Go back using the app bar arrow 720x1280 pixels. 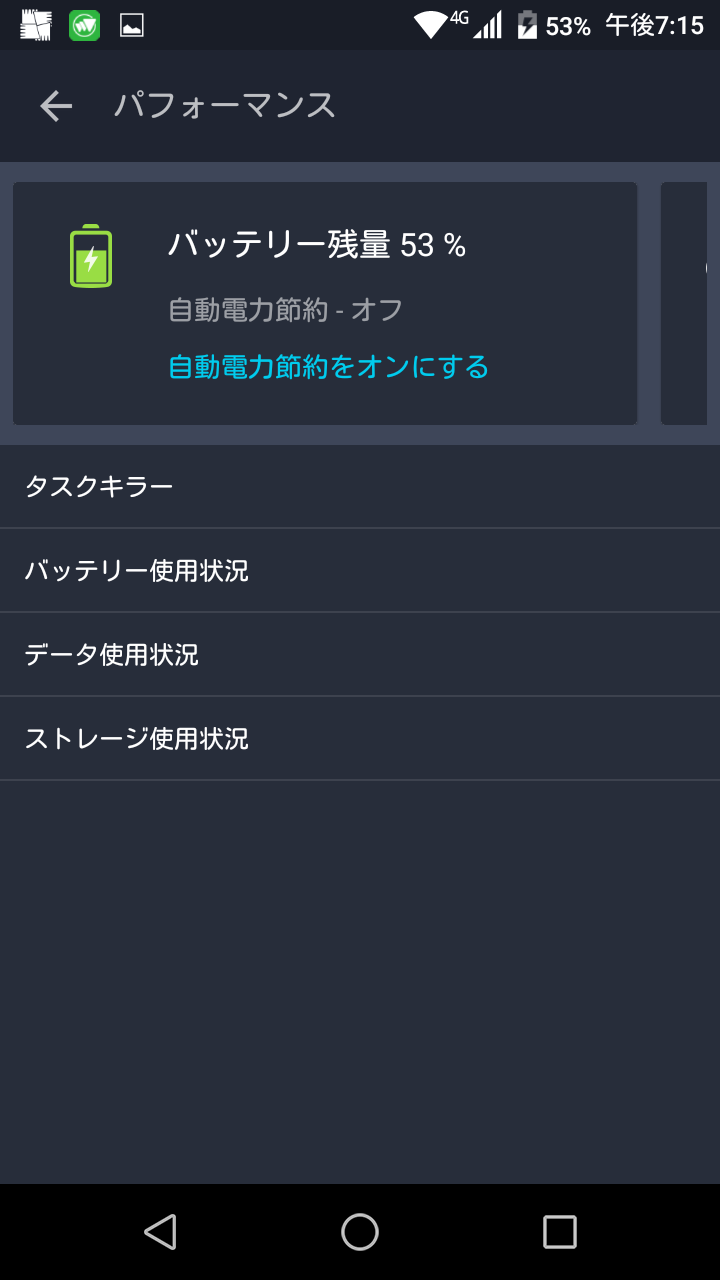click(x=56, y=106)
